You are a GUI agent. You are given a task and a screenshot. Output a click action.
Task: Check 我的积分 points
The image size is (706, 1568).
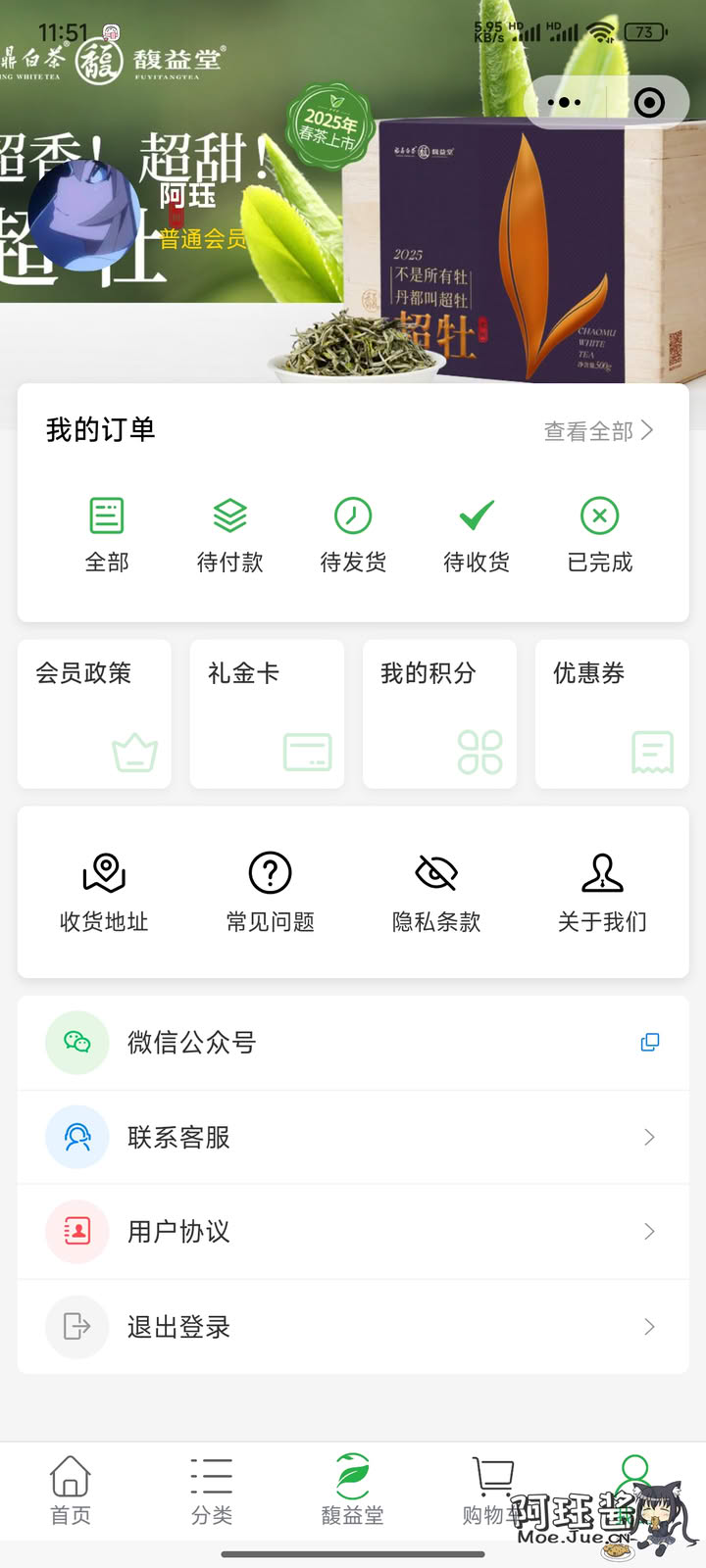(x=439, y=713)
